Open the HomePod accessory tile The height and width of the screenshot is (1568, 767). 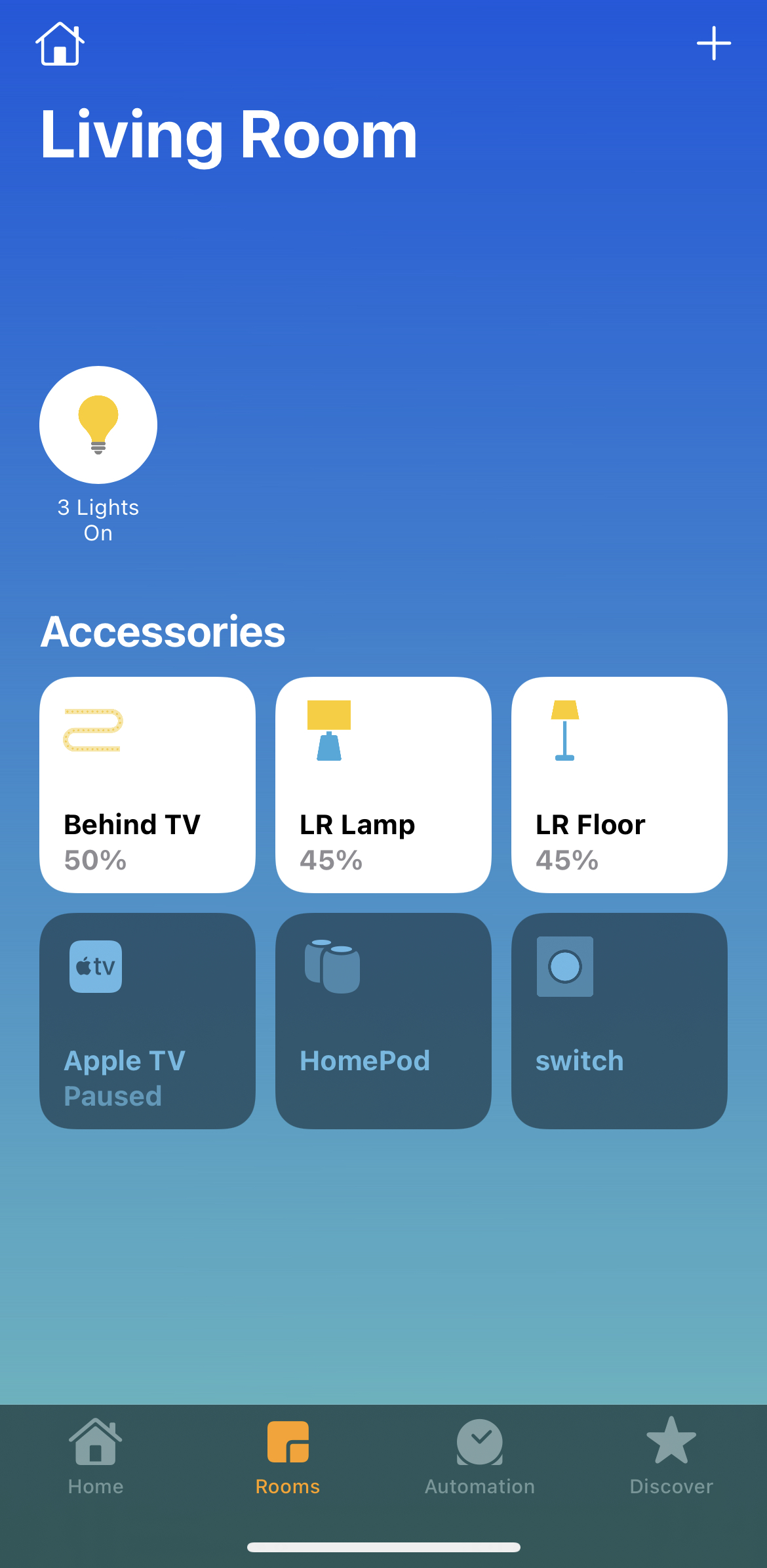[383, 1020]
